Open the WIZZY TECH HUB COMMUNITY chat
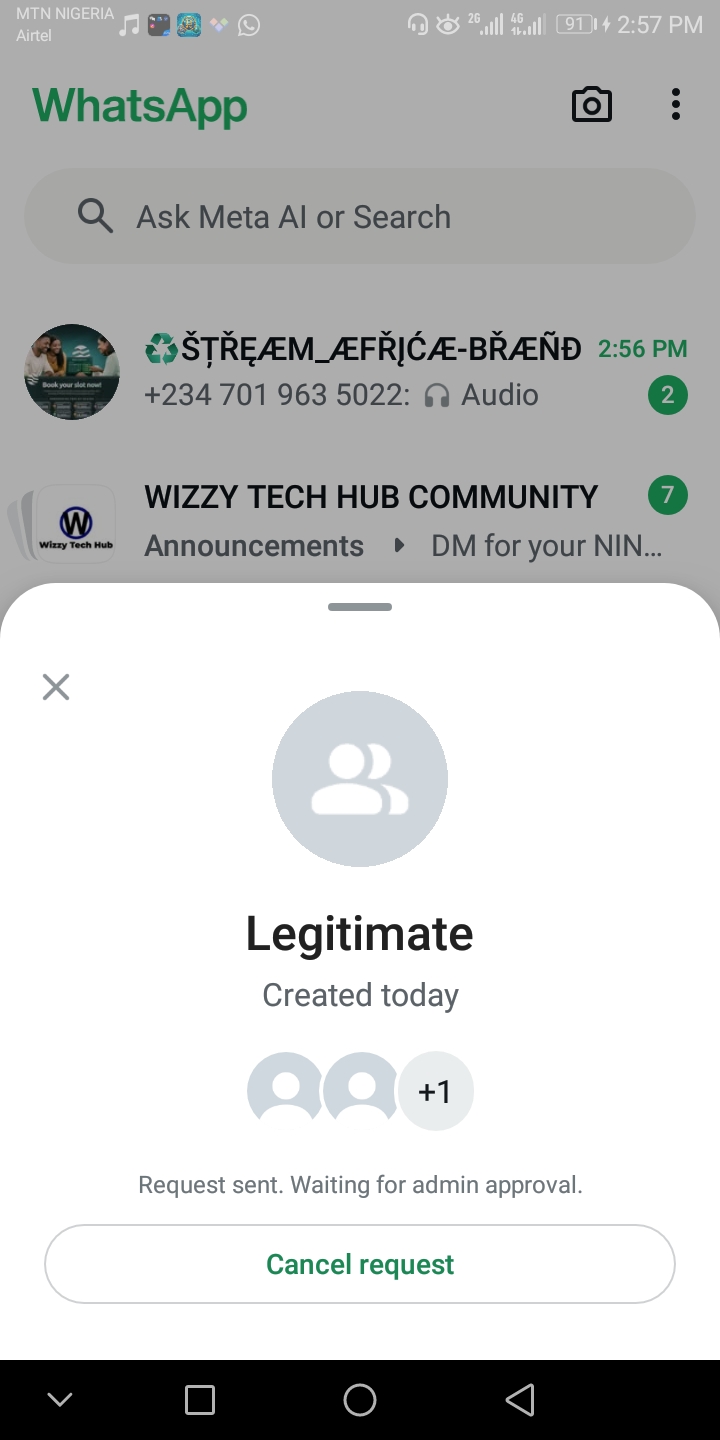The image size is (720, 1440). click(370, 520)
